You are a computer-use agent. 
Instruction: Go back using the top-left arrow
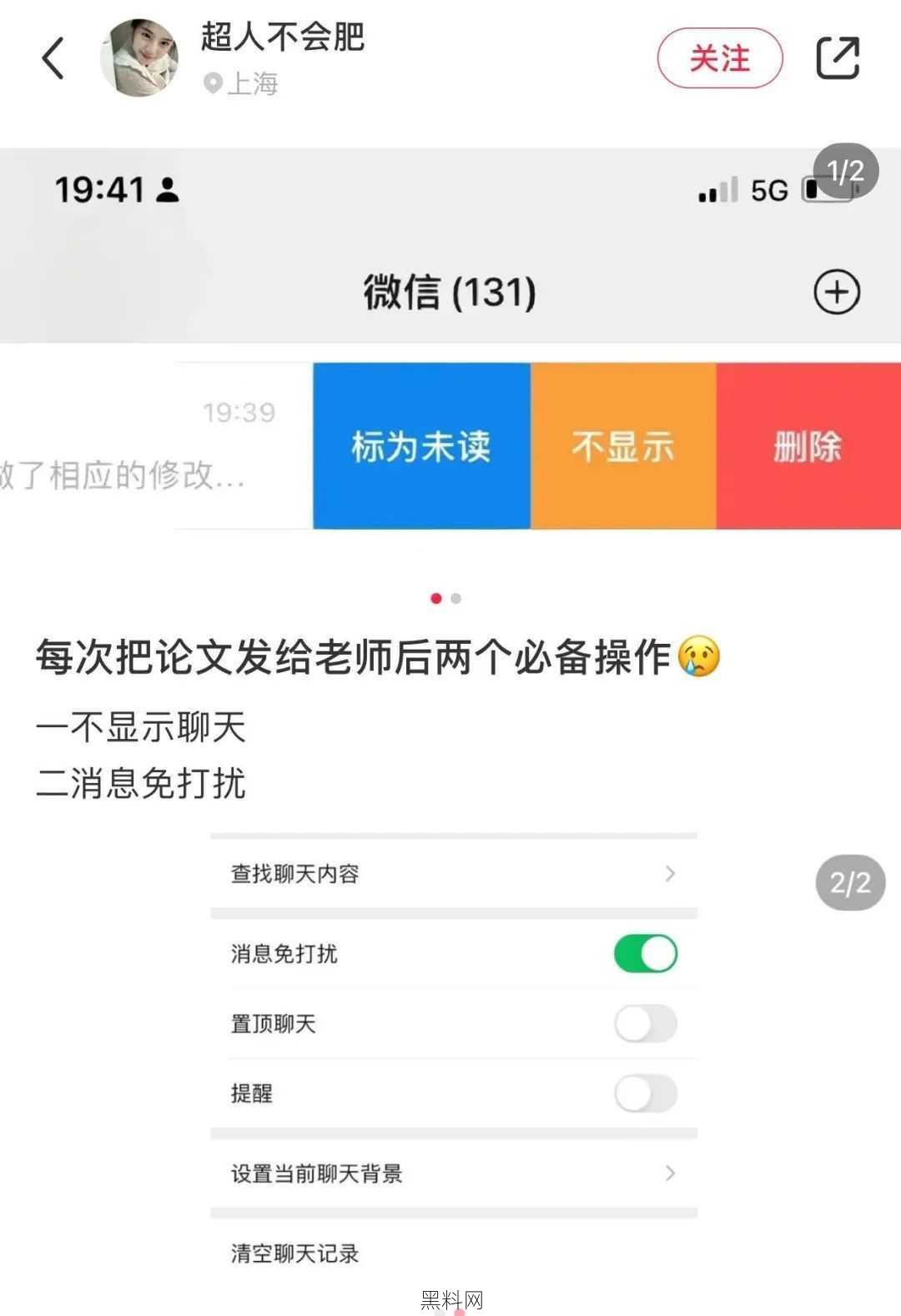(53, 58)
